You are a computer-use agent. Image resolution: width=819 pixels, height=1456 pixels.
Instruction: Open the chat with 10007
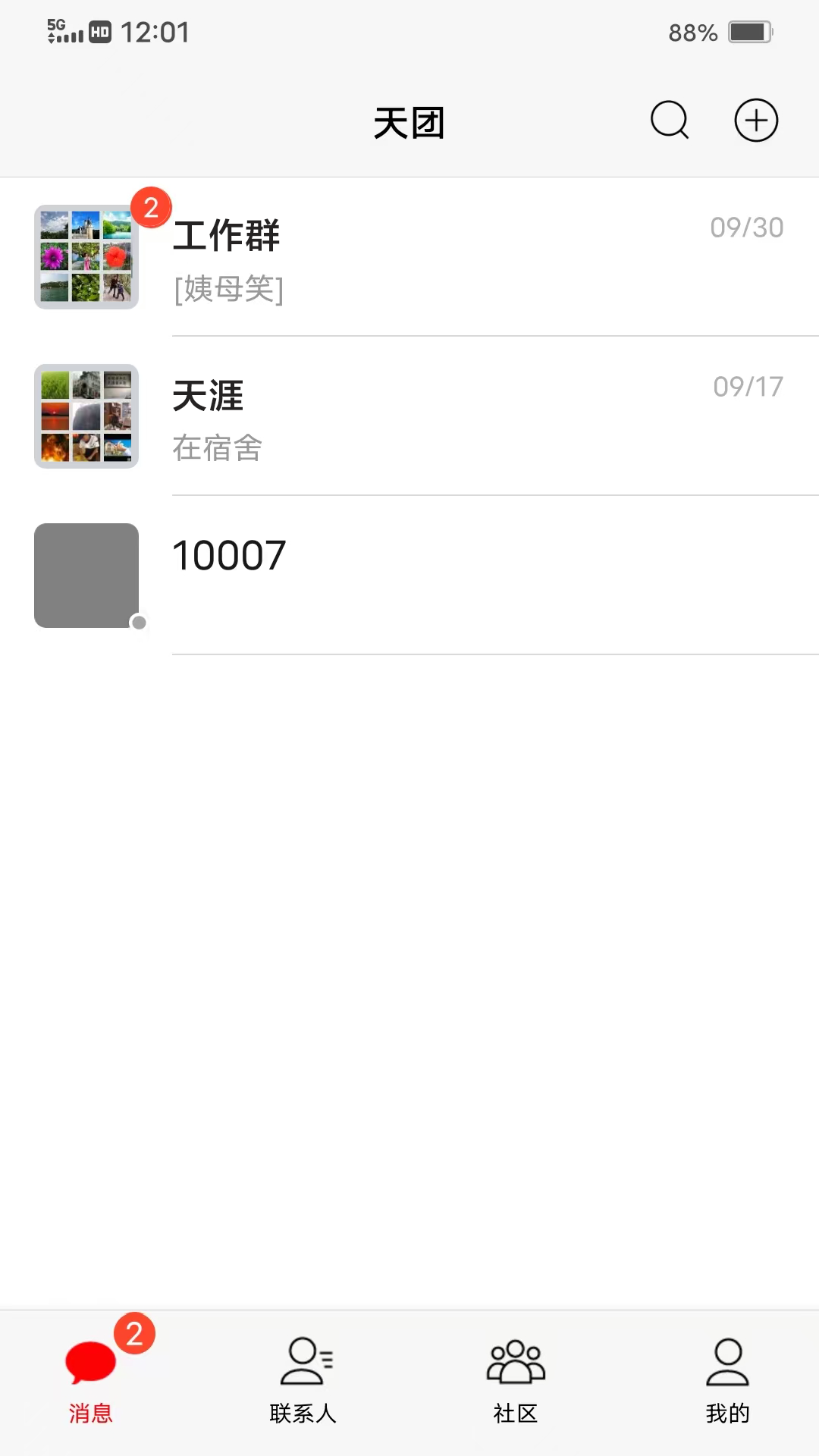pos(409,576)
